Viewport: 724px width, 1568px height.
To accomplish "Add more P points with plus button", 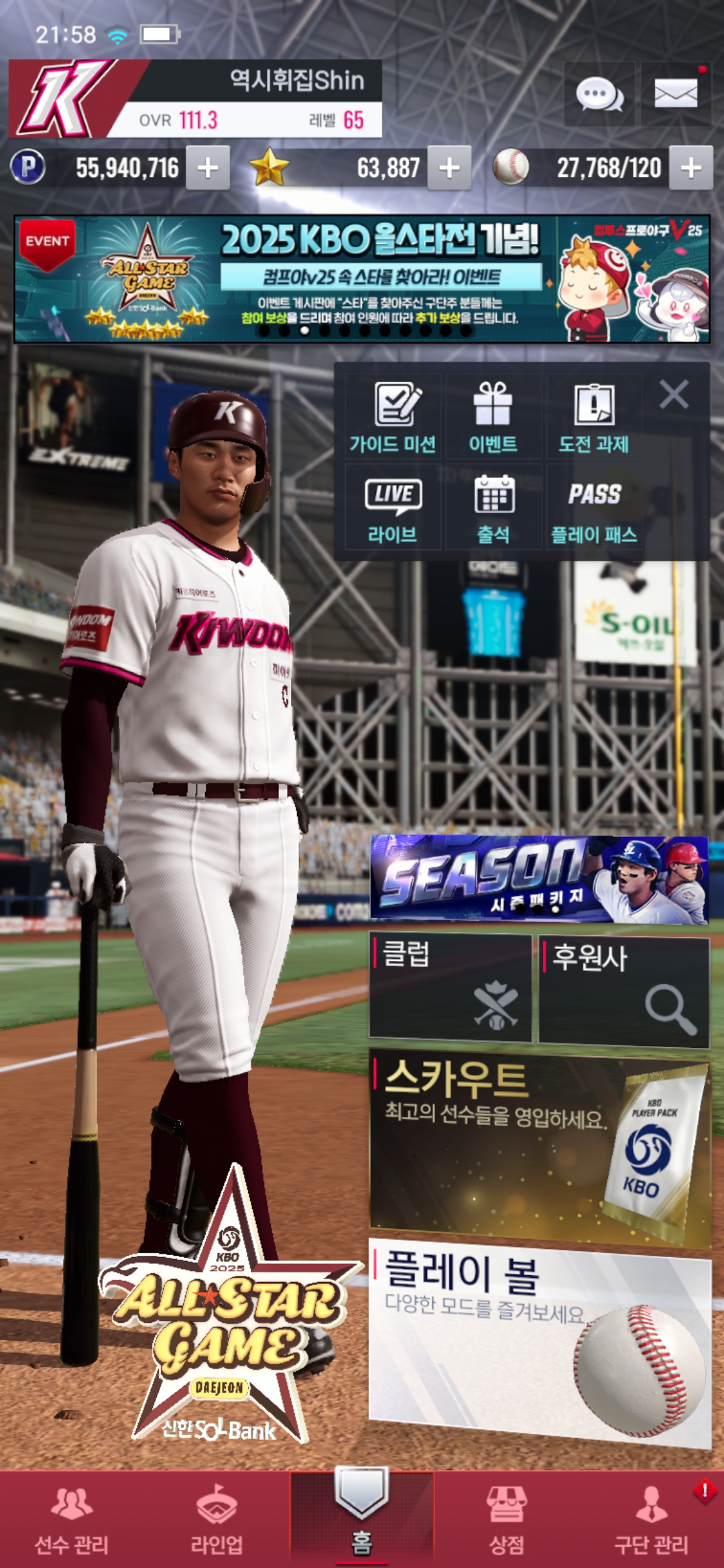I will 208,168.
